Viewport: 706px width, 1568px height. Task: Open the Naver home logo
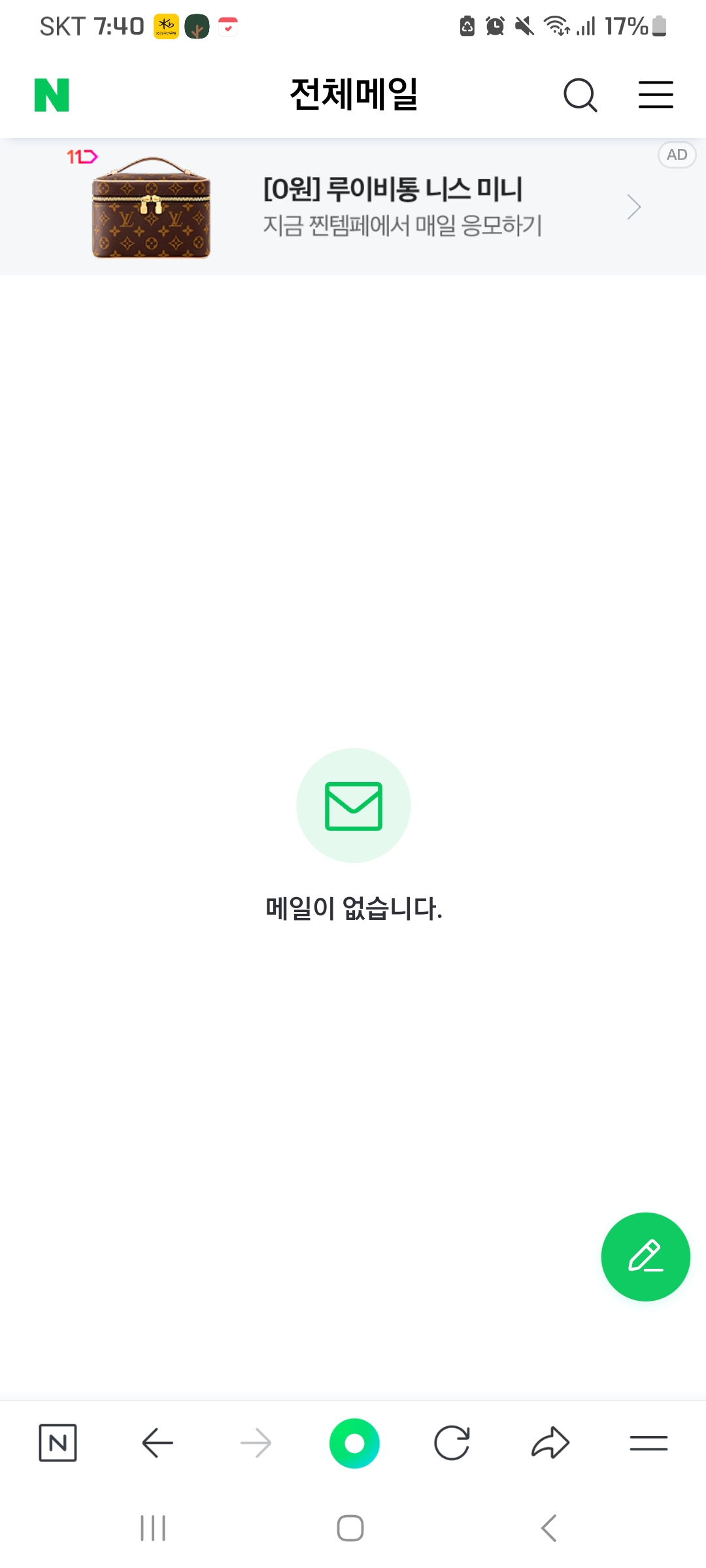tap(52, 95)
